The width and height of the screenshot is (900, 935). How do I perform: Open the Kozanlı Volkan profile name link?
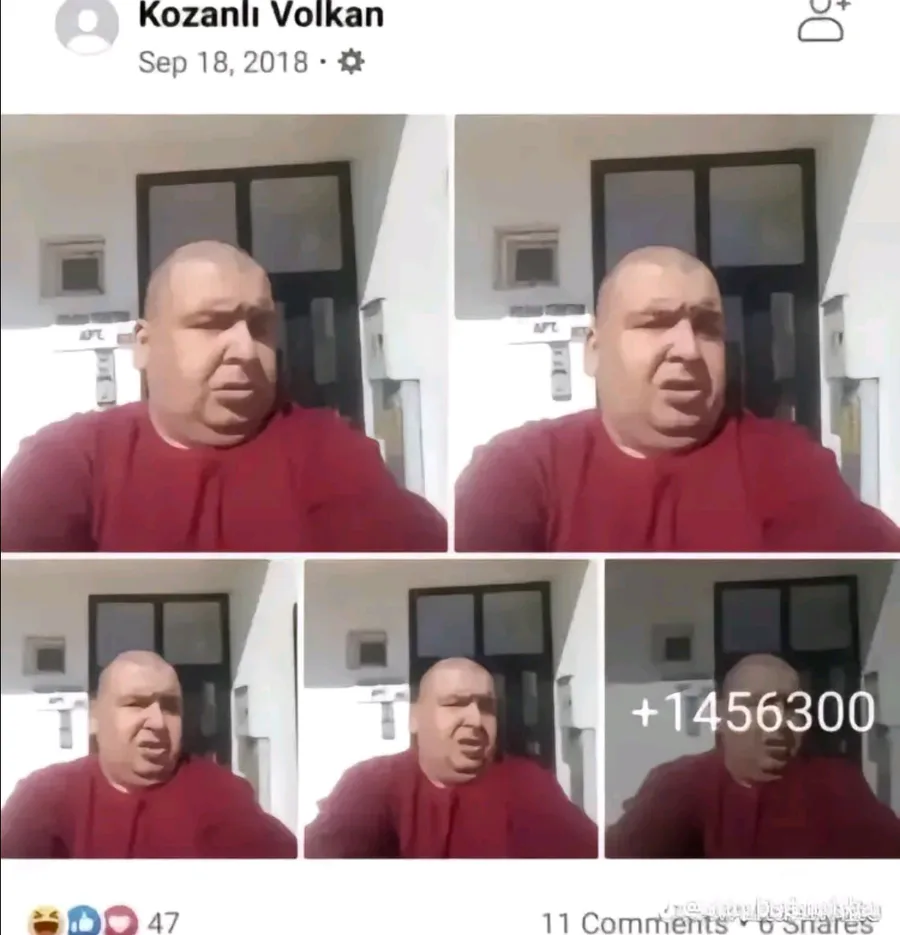pos(260,15)
